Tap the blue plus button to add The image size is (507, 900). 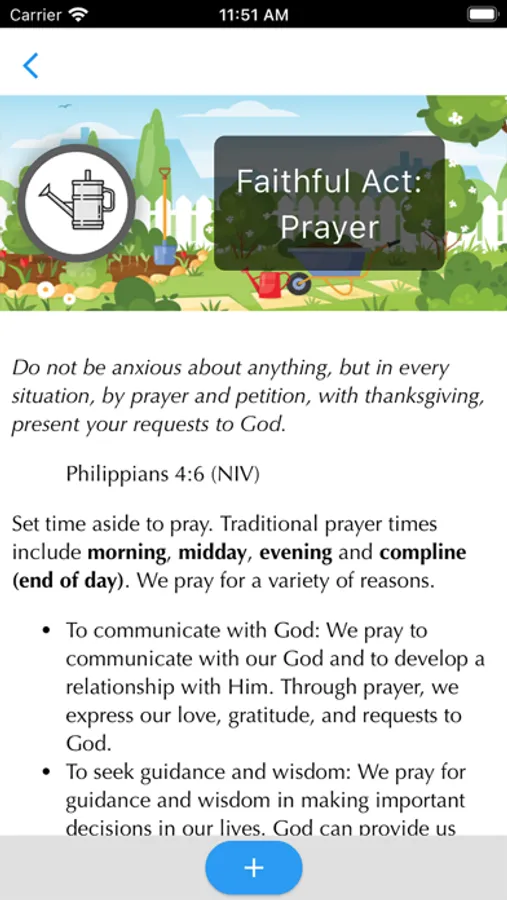[254, 868]
